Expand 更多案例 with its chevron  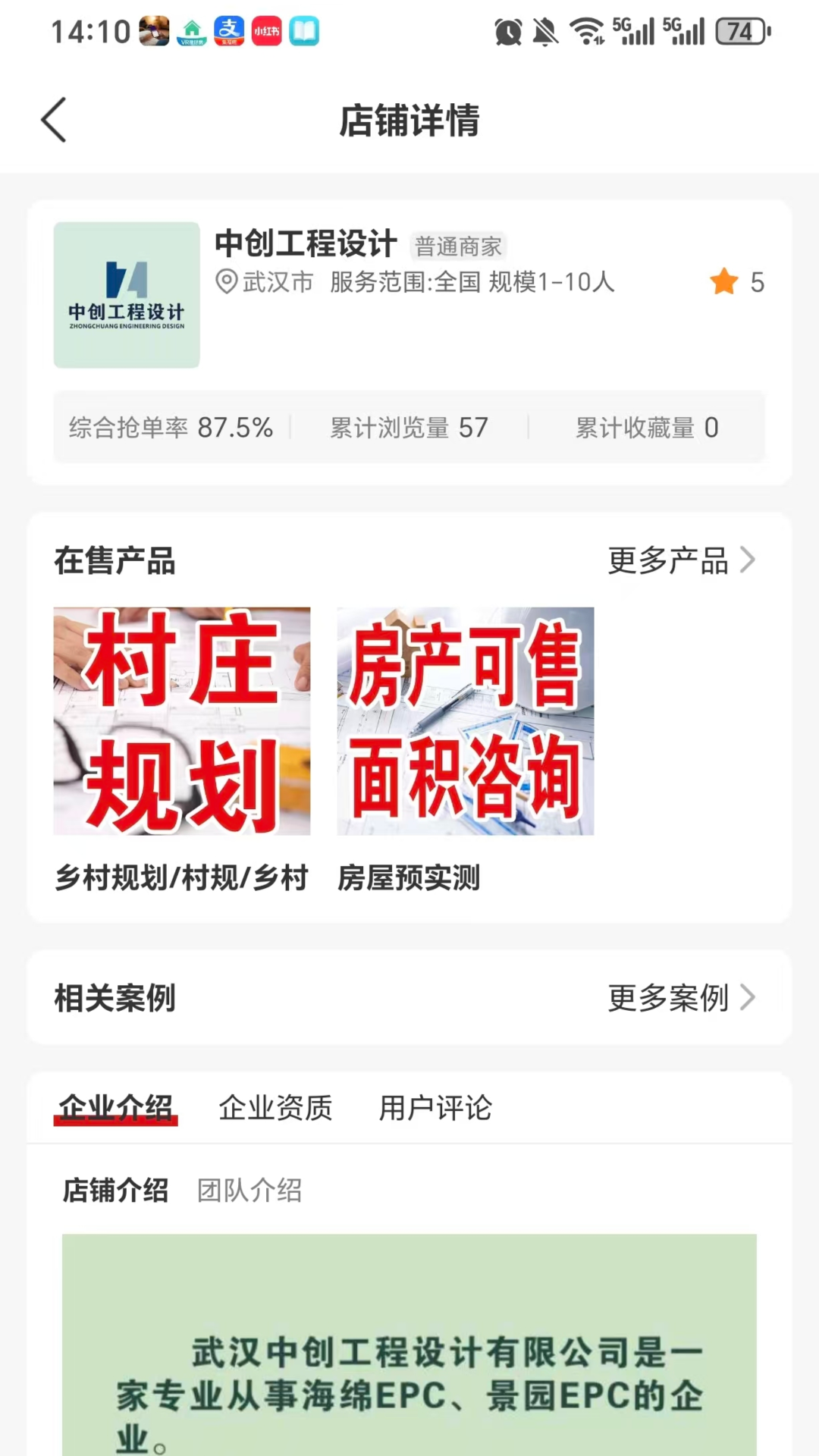click(677, 999)
